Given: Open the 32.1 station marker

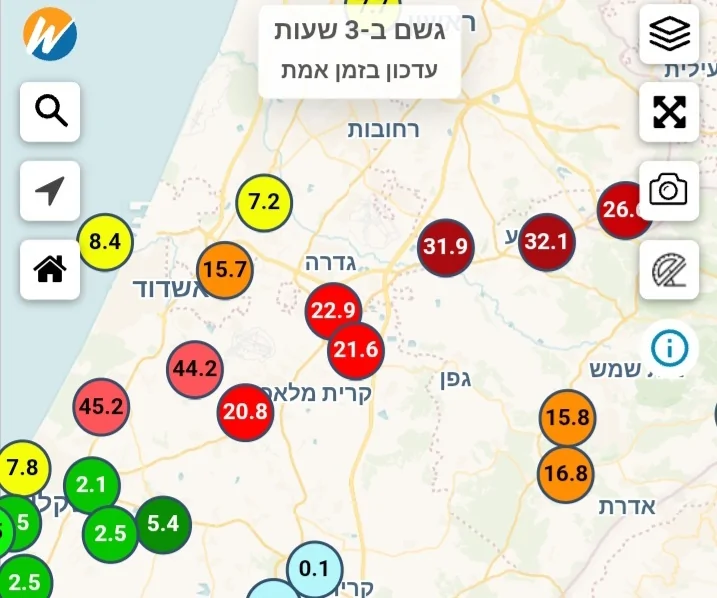Looking at the screenshot, I should pyautogui.click(x=546, y=242).
